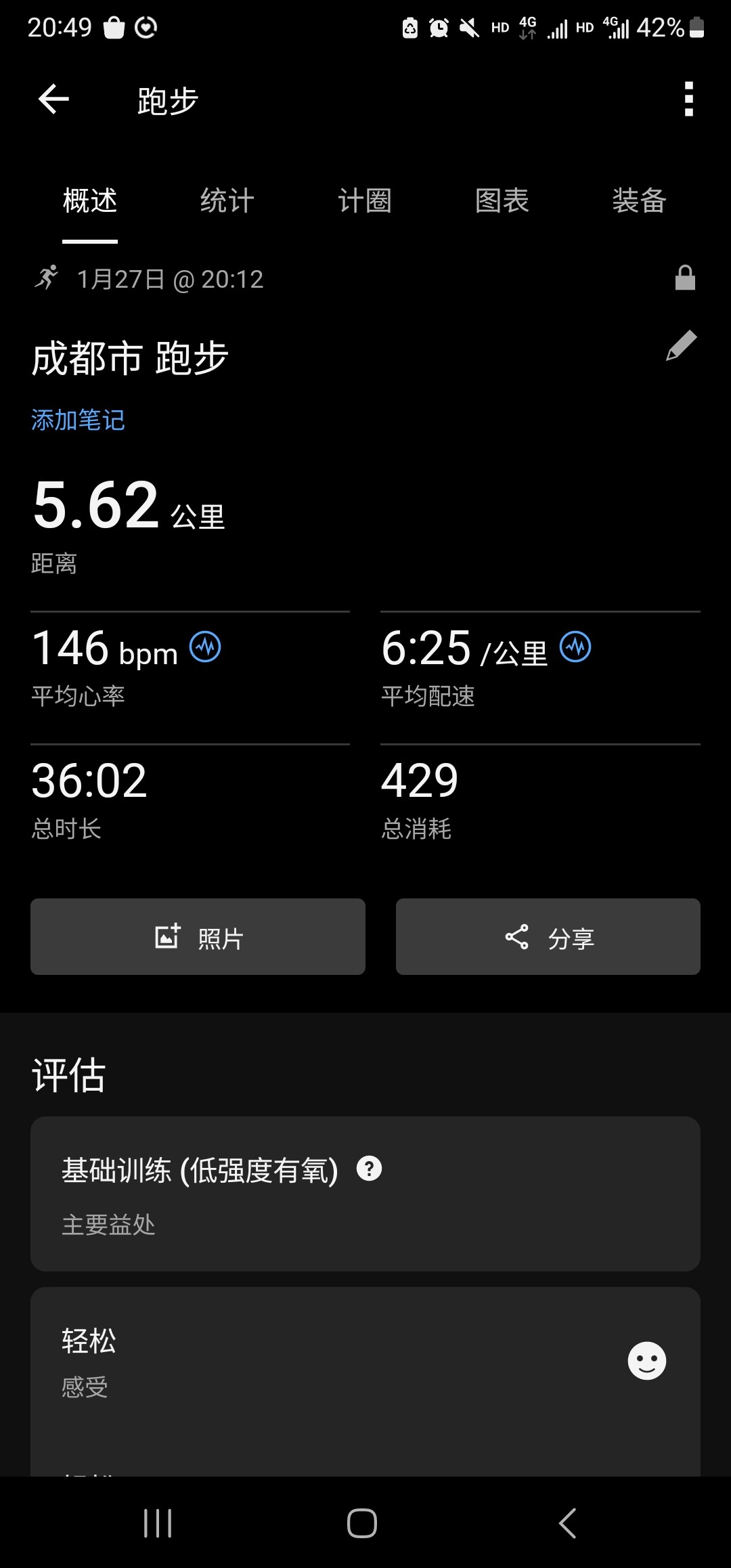
Task: Tap the insight icon beside 6:25 pace
Action: (x=575, y=647)
